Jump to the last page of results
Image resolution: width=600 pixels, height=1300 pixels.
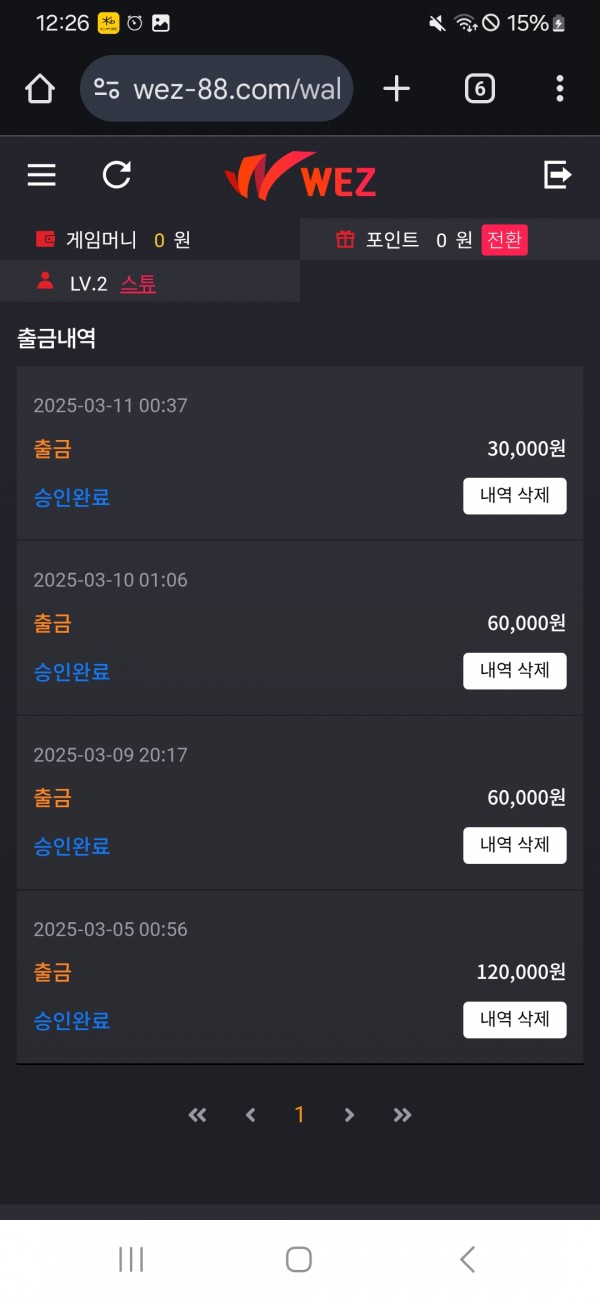tap(402, 1115)
